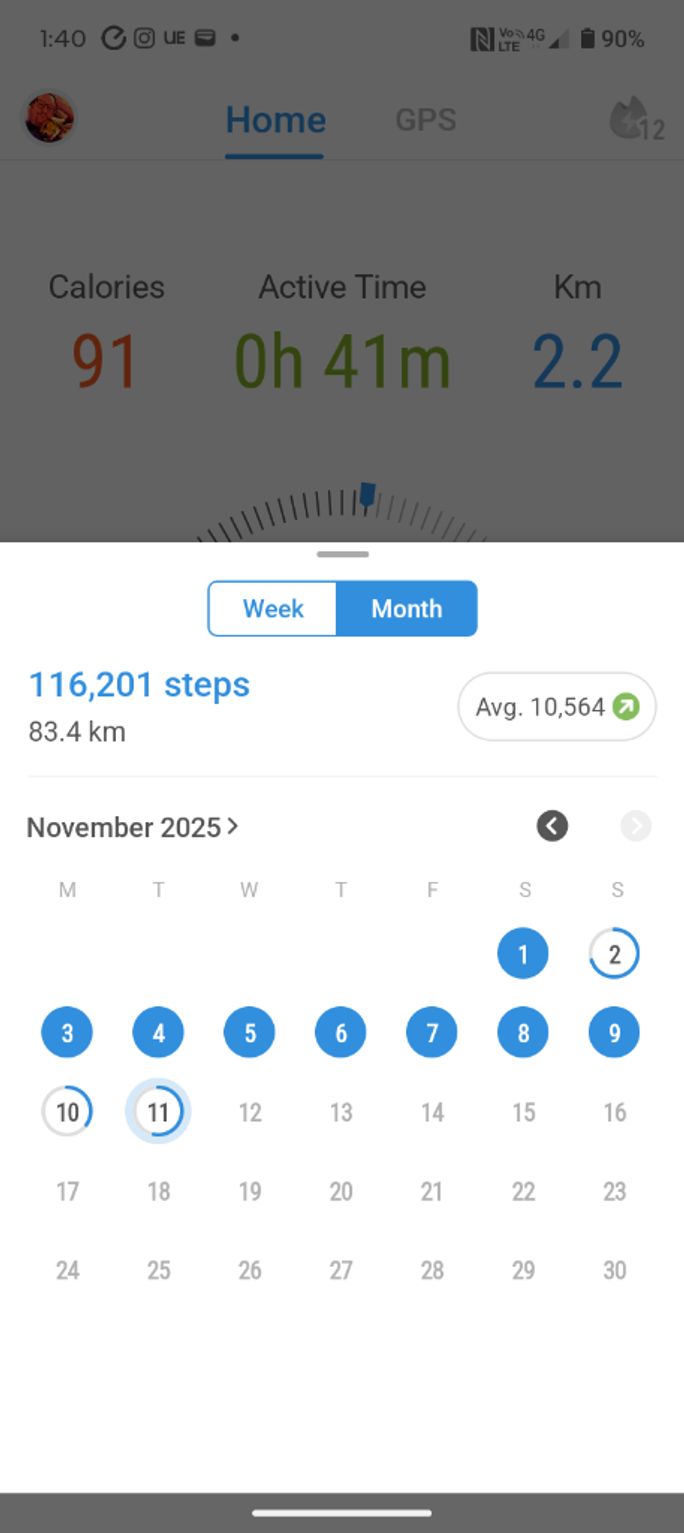Go to the previous month
This screenshot has width=684, height=1533.
(552, 826)
